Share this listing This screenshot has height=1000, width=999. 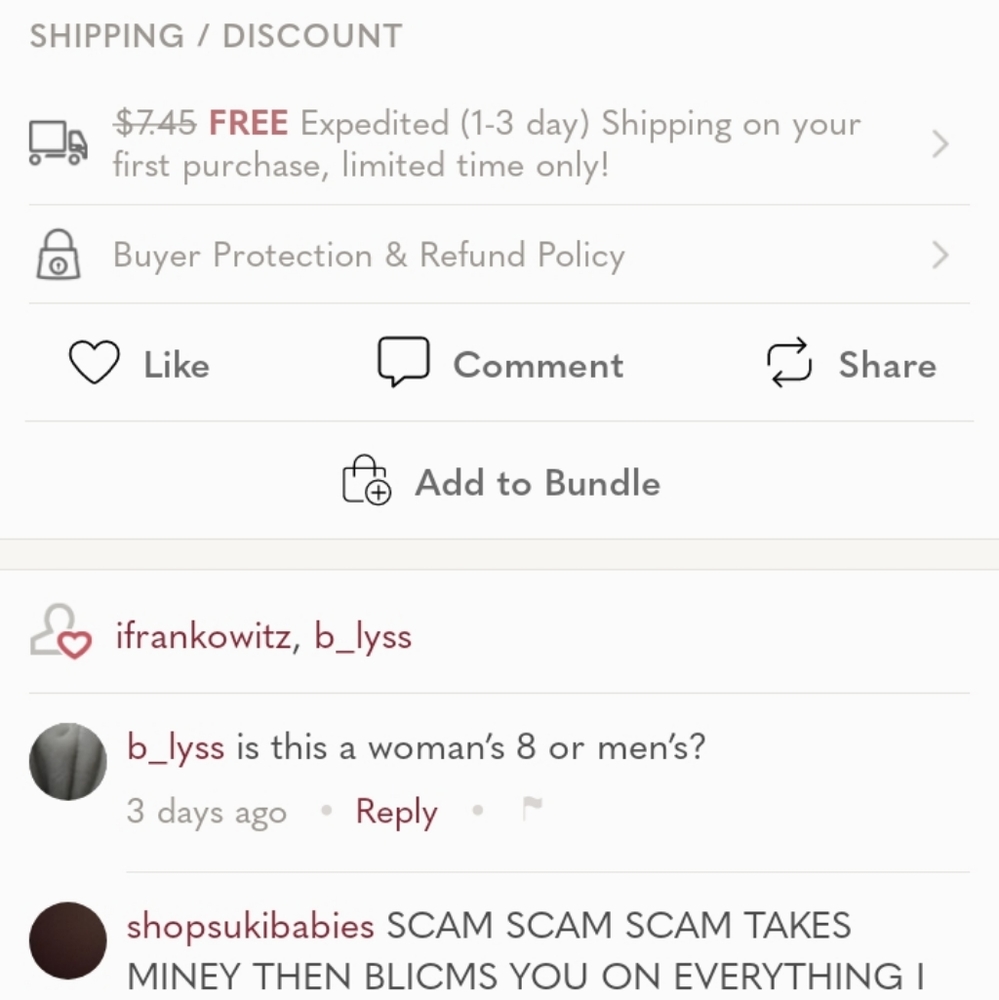851,365
